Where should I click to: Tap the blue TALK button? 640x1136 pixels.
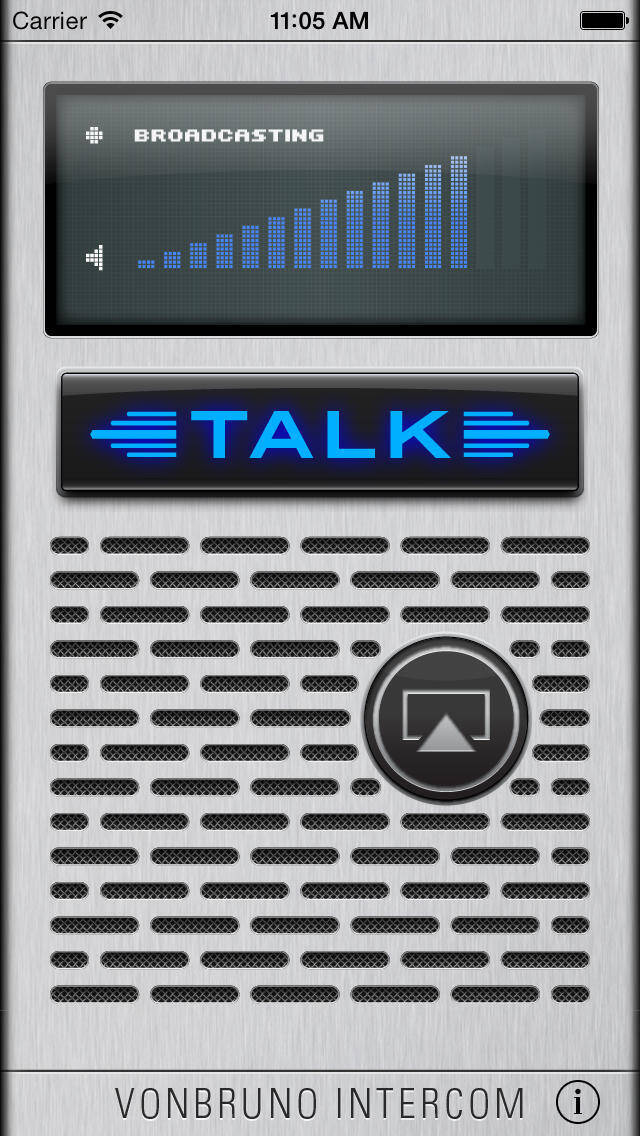tap(320, 433)
